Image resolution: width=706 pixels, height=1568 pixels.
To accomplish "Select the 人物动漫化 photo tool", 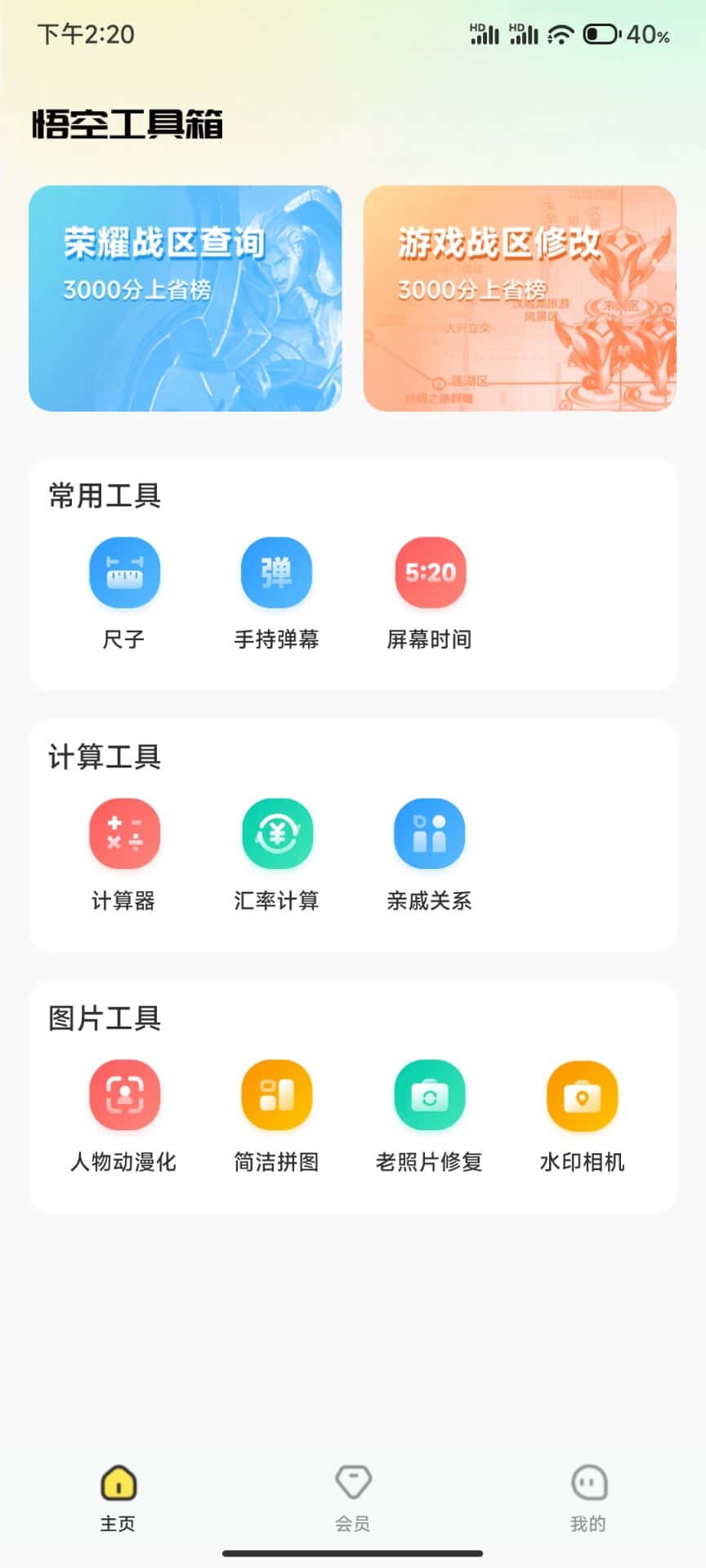I will (124, 1095).
